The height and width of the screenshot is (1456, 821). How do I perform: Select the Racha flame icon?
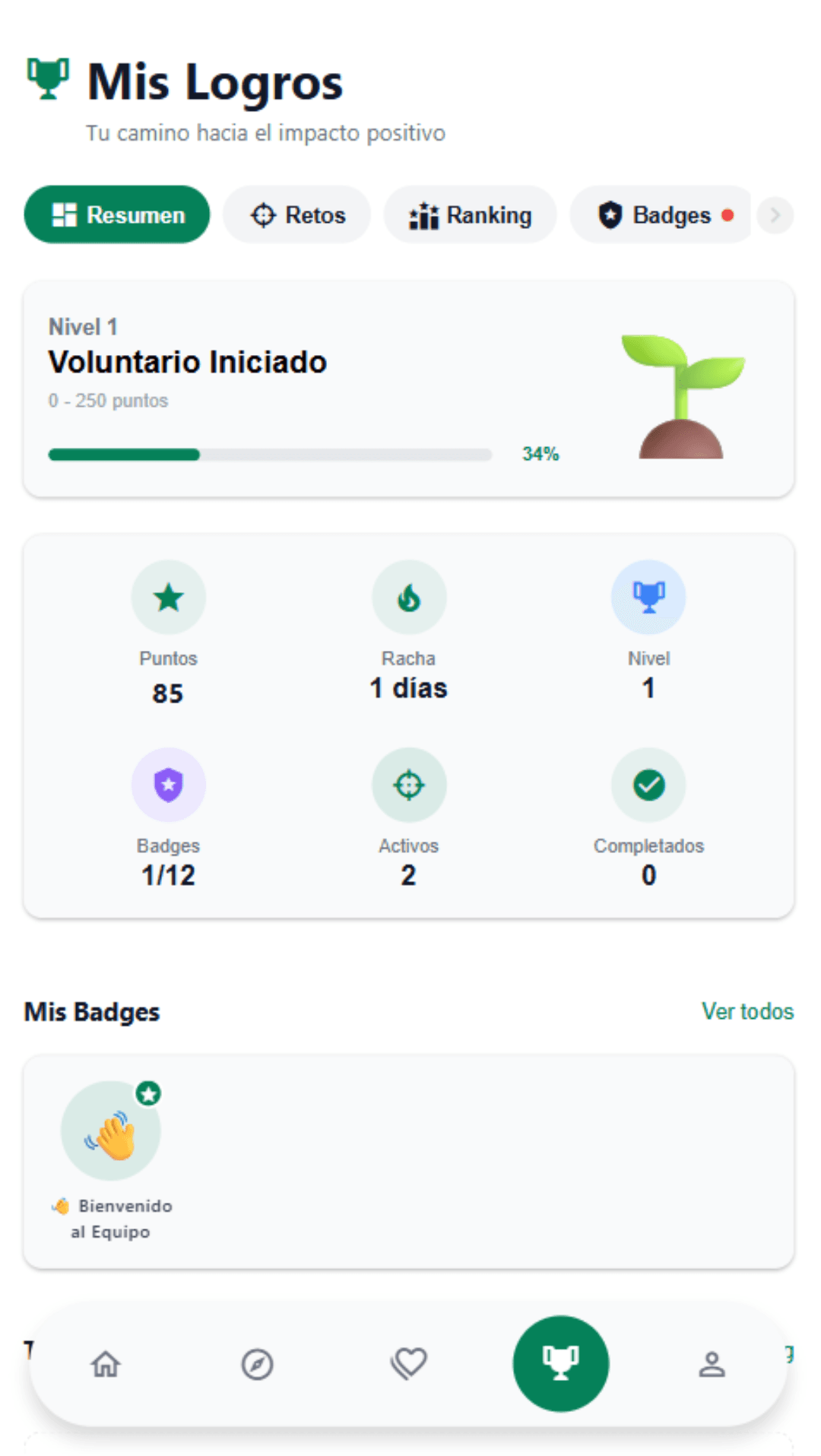coord(408,597)
